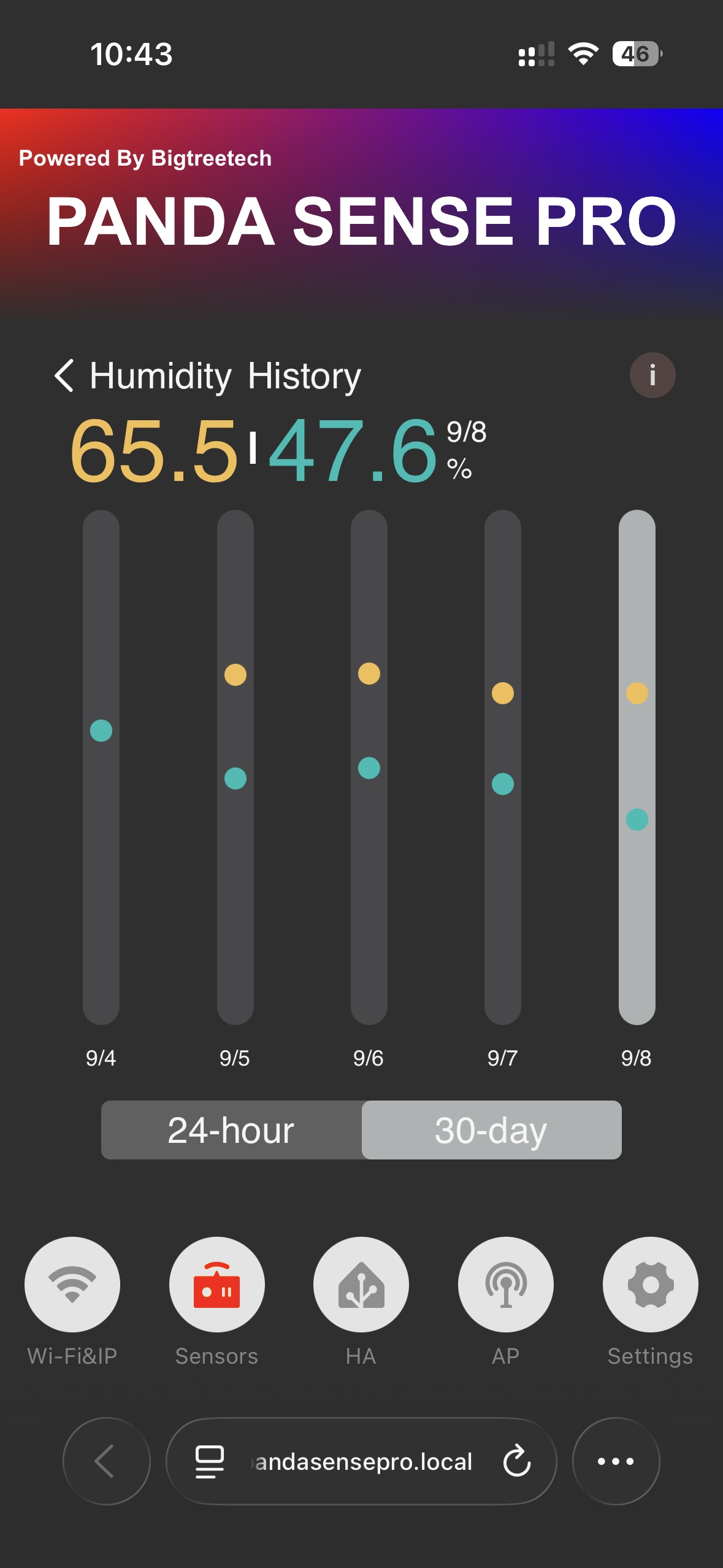Select the 9/8 humidity bar
Viewport: 723px width, 1568px height.
tap(637, 767)
